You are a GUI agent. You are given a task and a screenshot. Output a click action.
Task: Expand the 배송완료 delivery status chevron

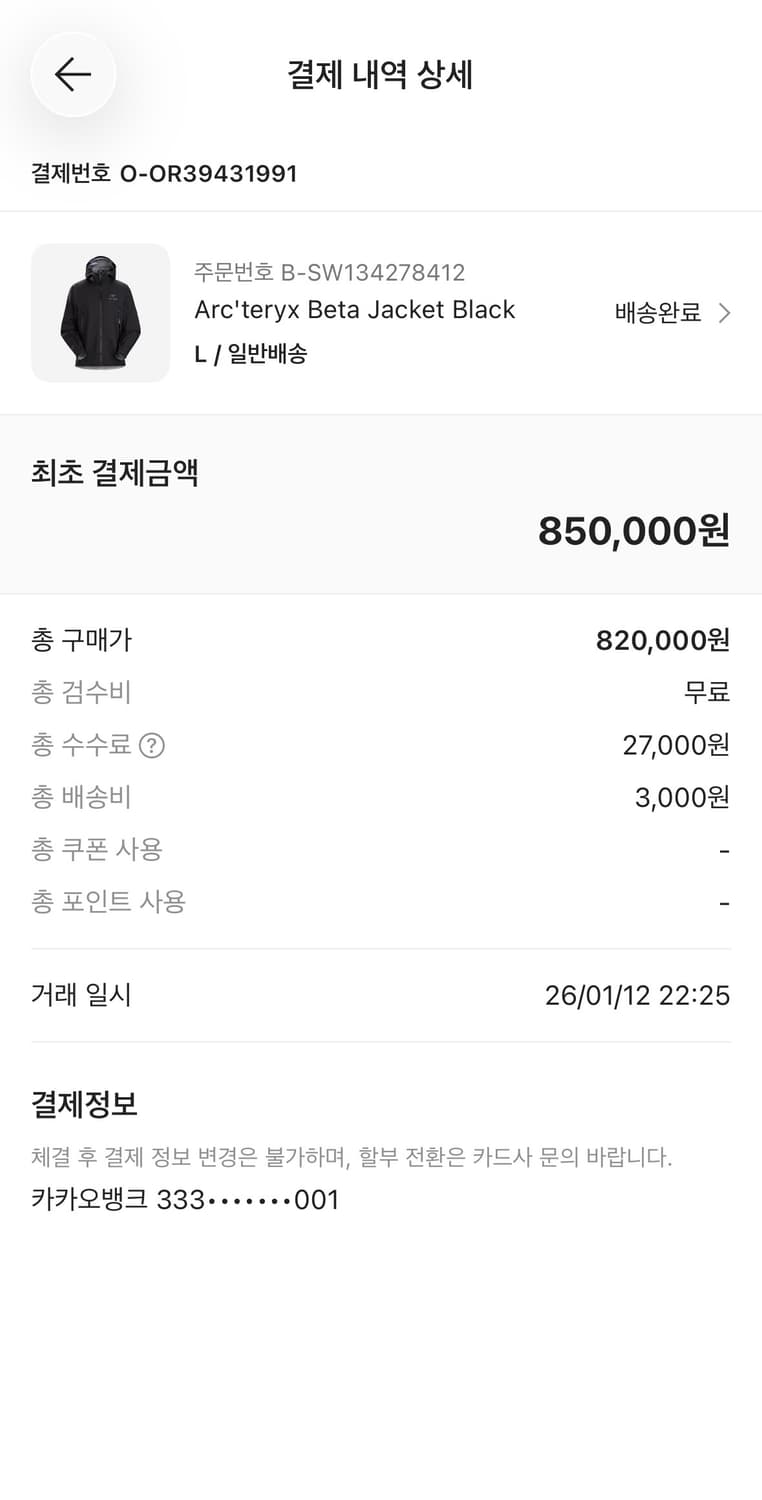[x=723, y=312]
